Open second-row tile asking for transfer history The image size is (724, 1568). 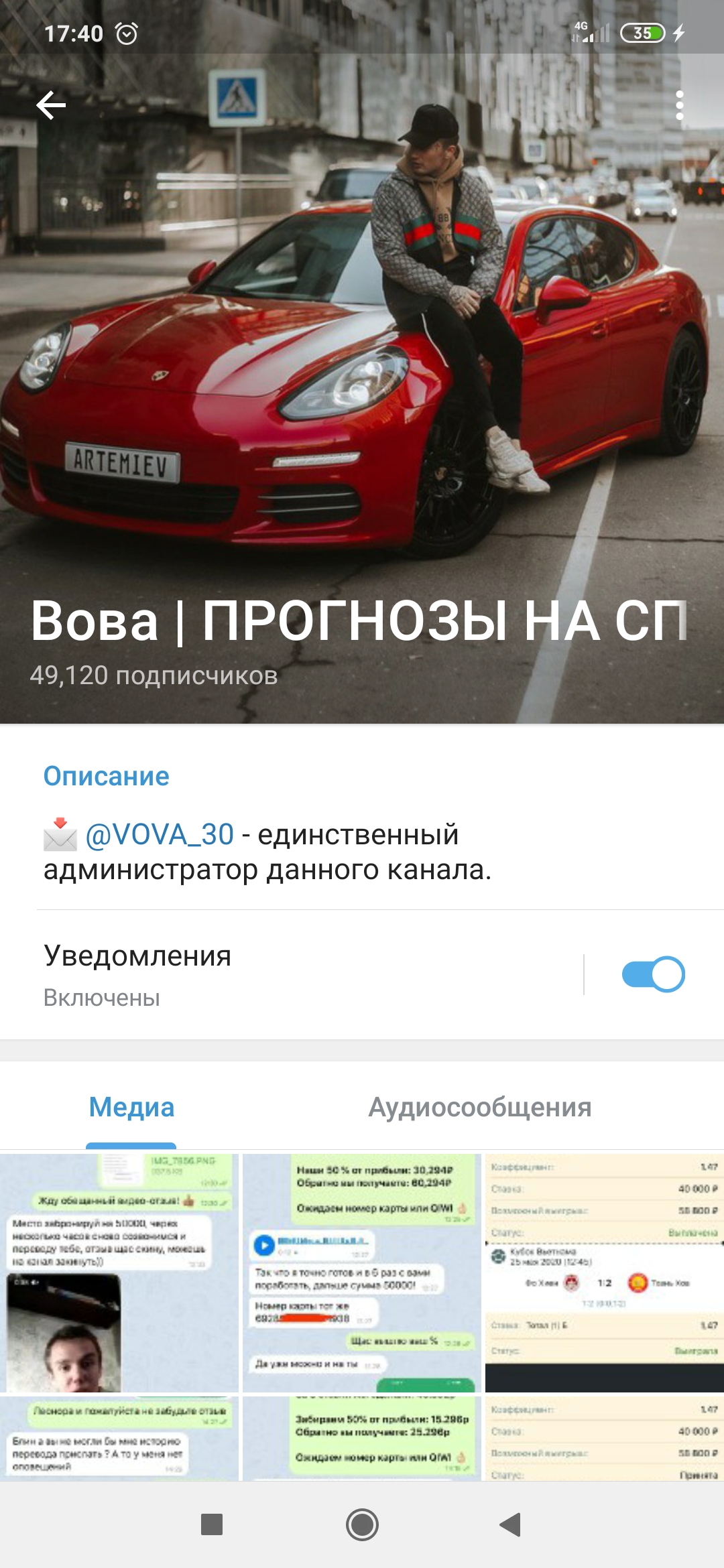[x=119, y=1438]
